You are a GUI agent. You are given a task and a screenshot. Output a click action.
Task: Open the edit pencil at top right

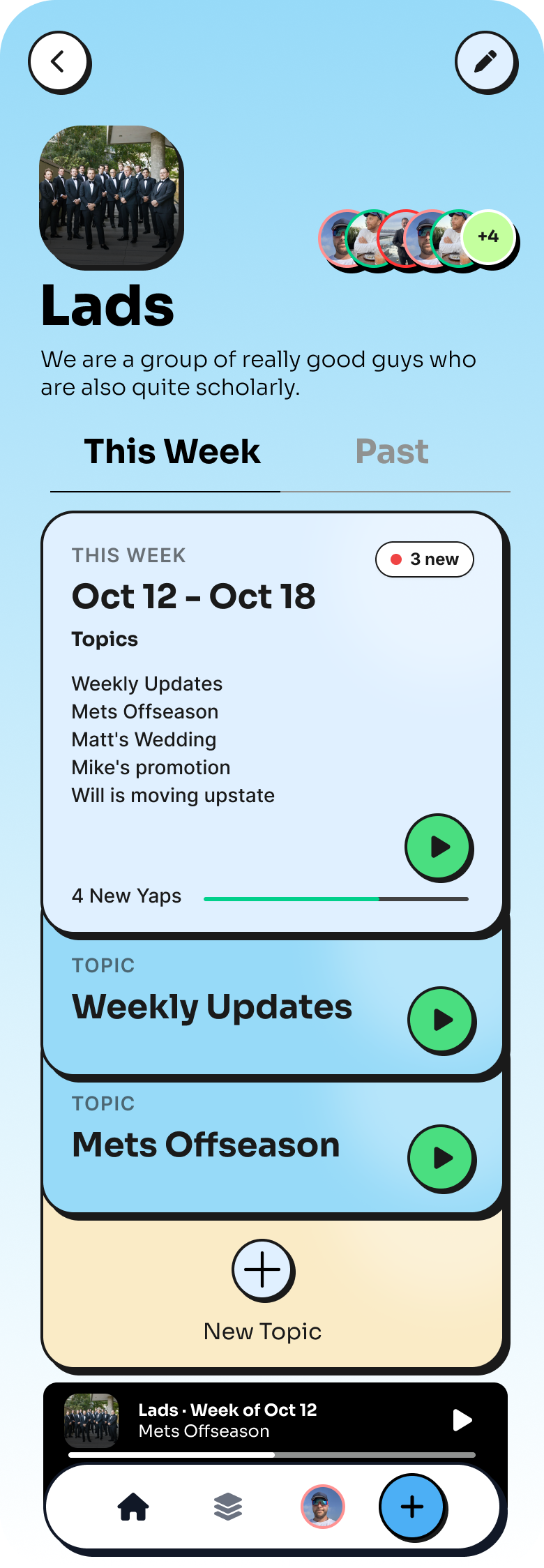[x=486, y=62]
